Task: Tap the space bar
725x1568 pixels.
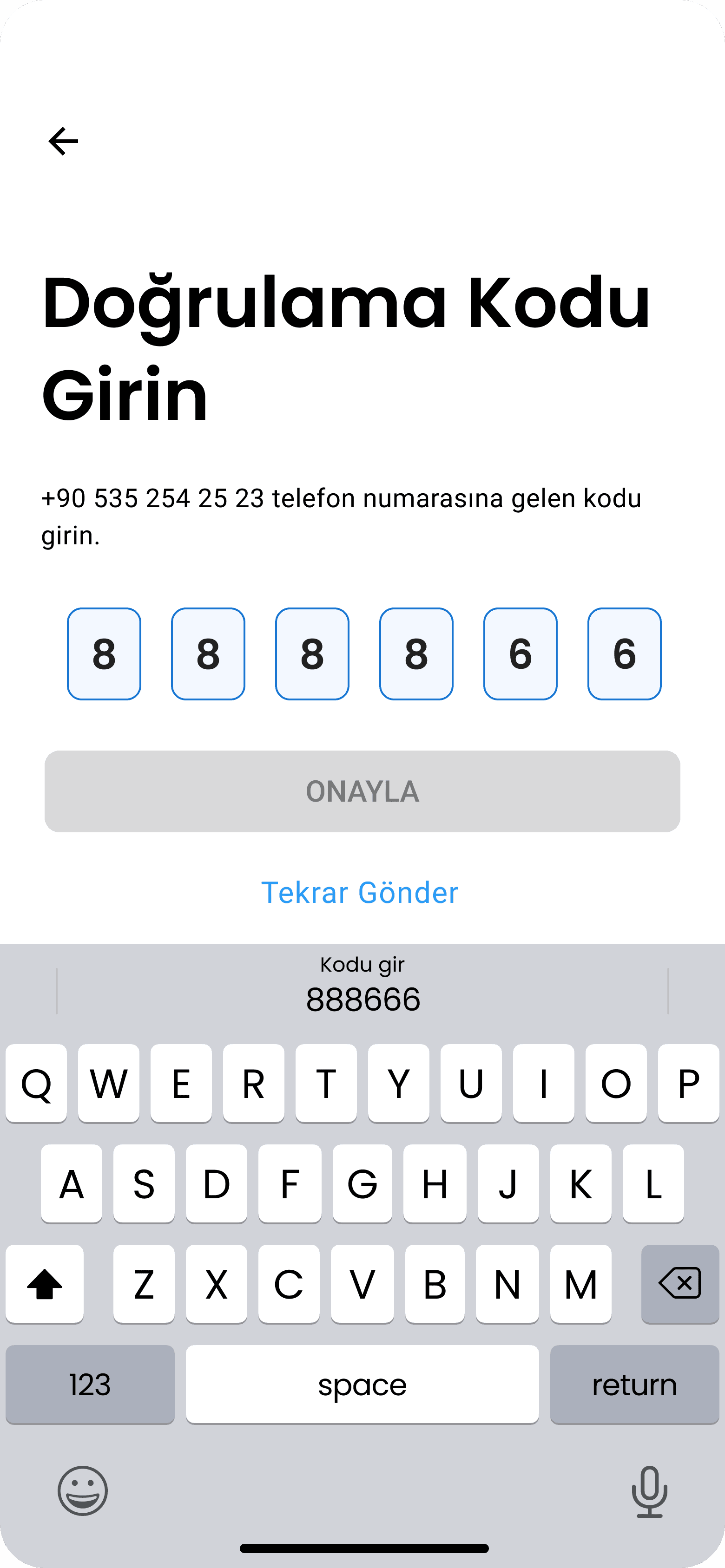Action: point(362,1384)
